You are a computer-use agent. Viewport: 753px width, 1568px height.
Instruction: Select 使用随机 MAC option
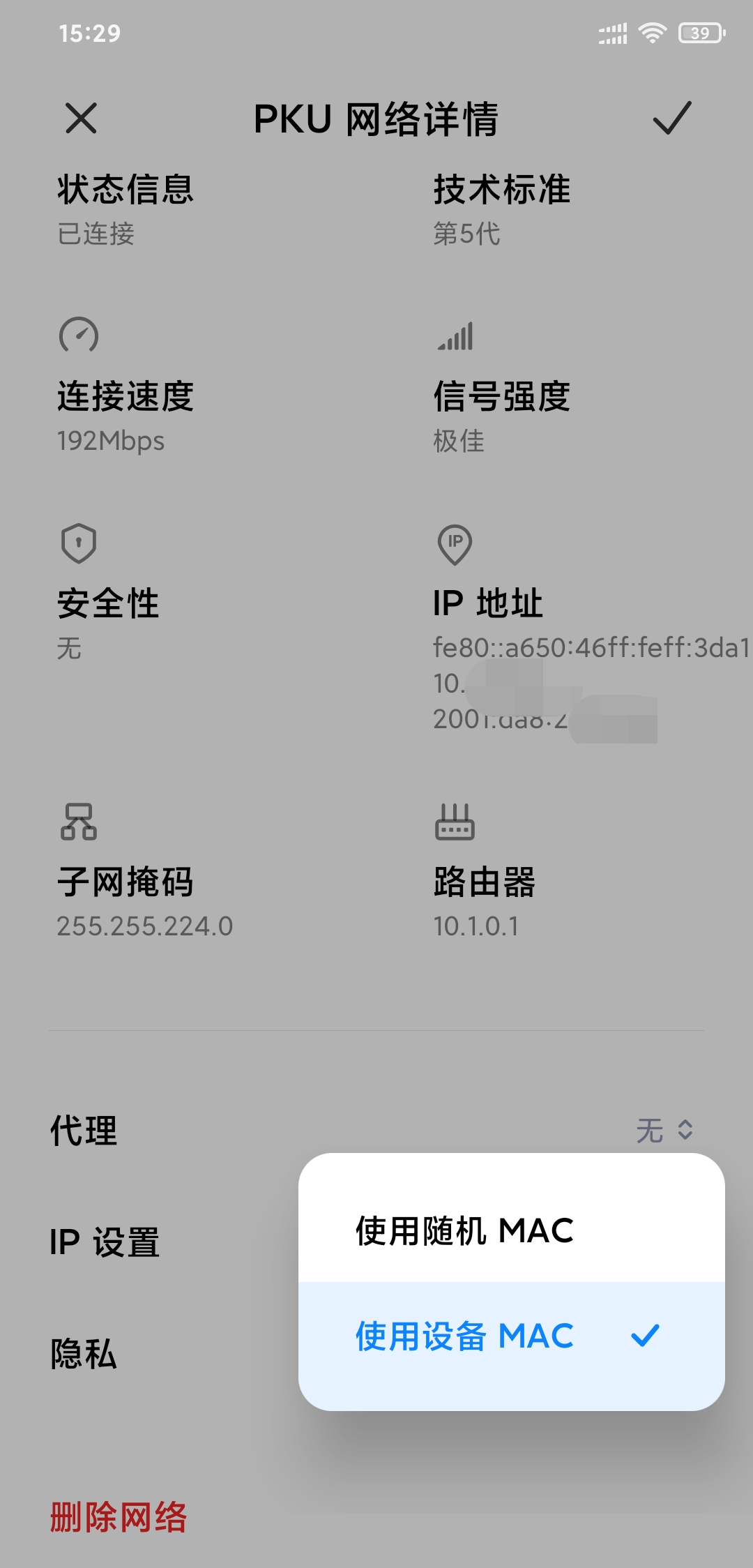(464, 1230)
